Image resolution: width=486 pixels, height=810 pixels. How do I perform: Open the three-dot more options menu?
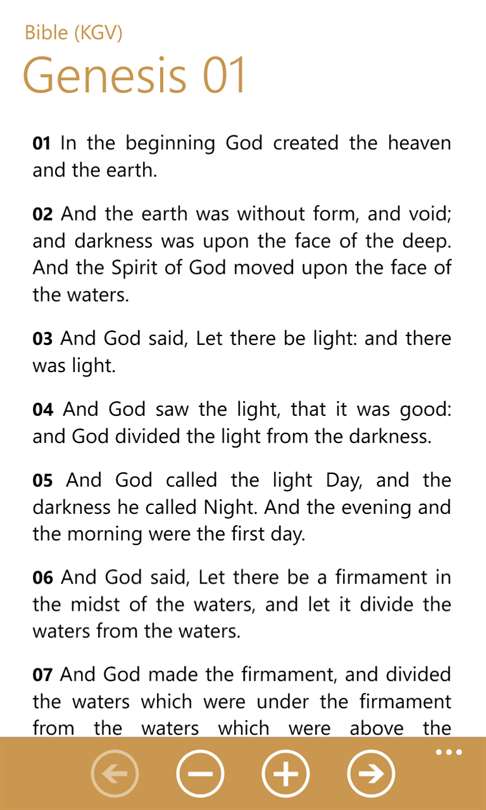point(448,752)
